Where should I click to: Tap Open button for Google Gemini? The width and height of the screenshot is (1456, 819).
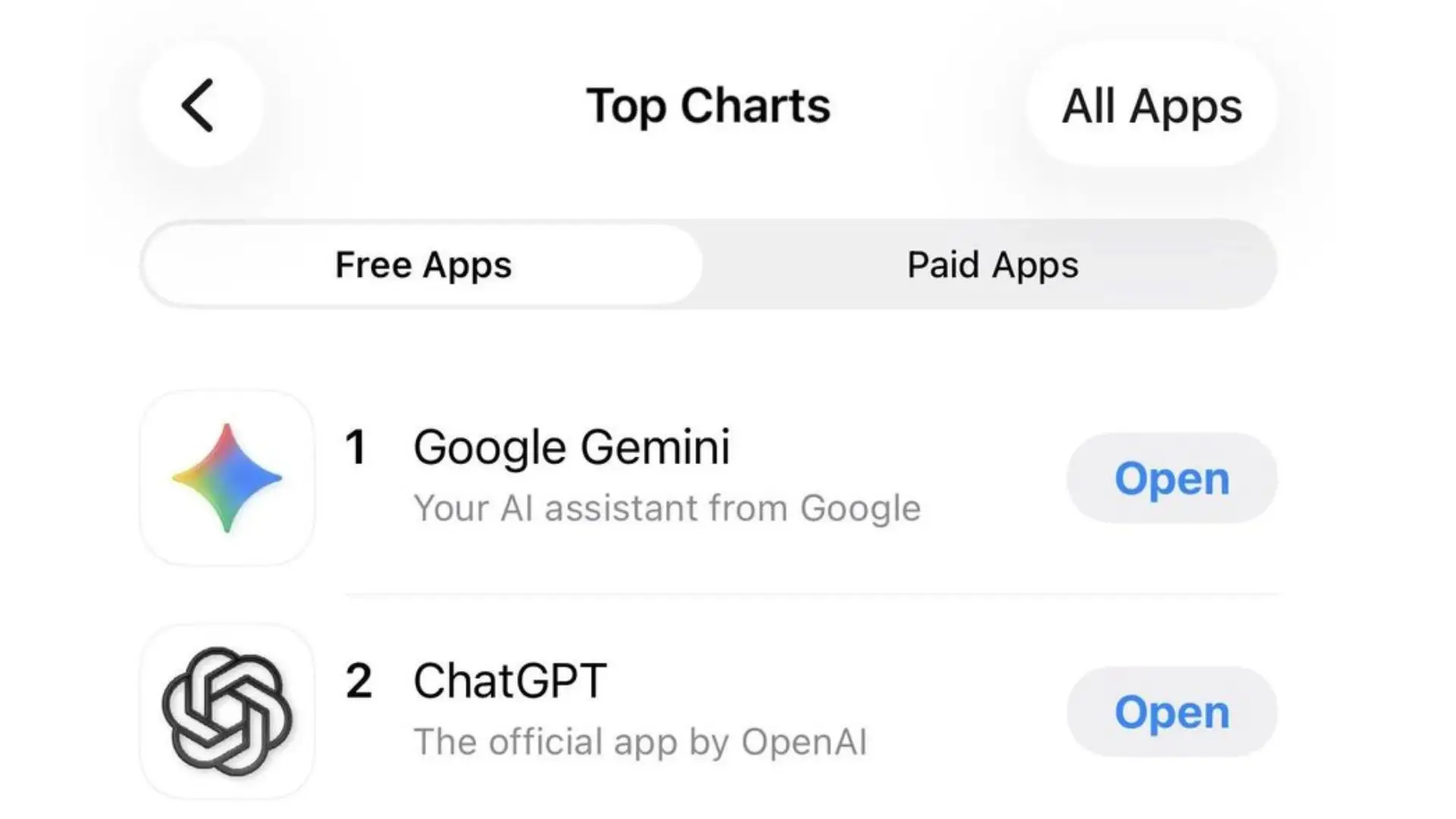(1172, 479)
